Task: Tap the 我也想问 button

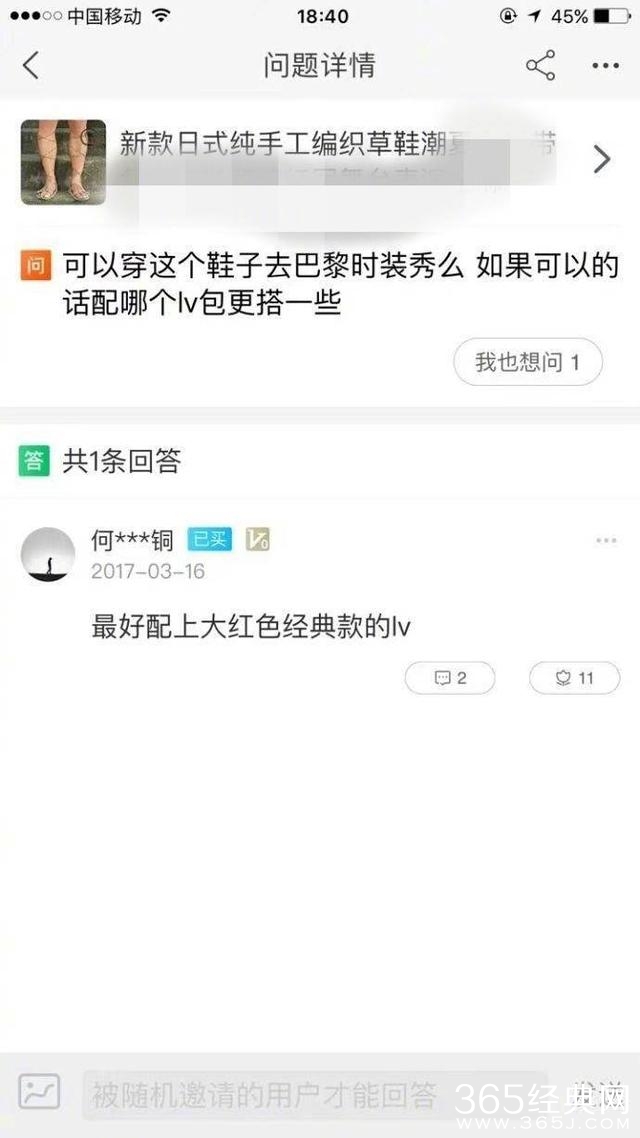Action: tap(527, 362)
